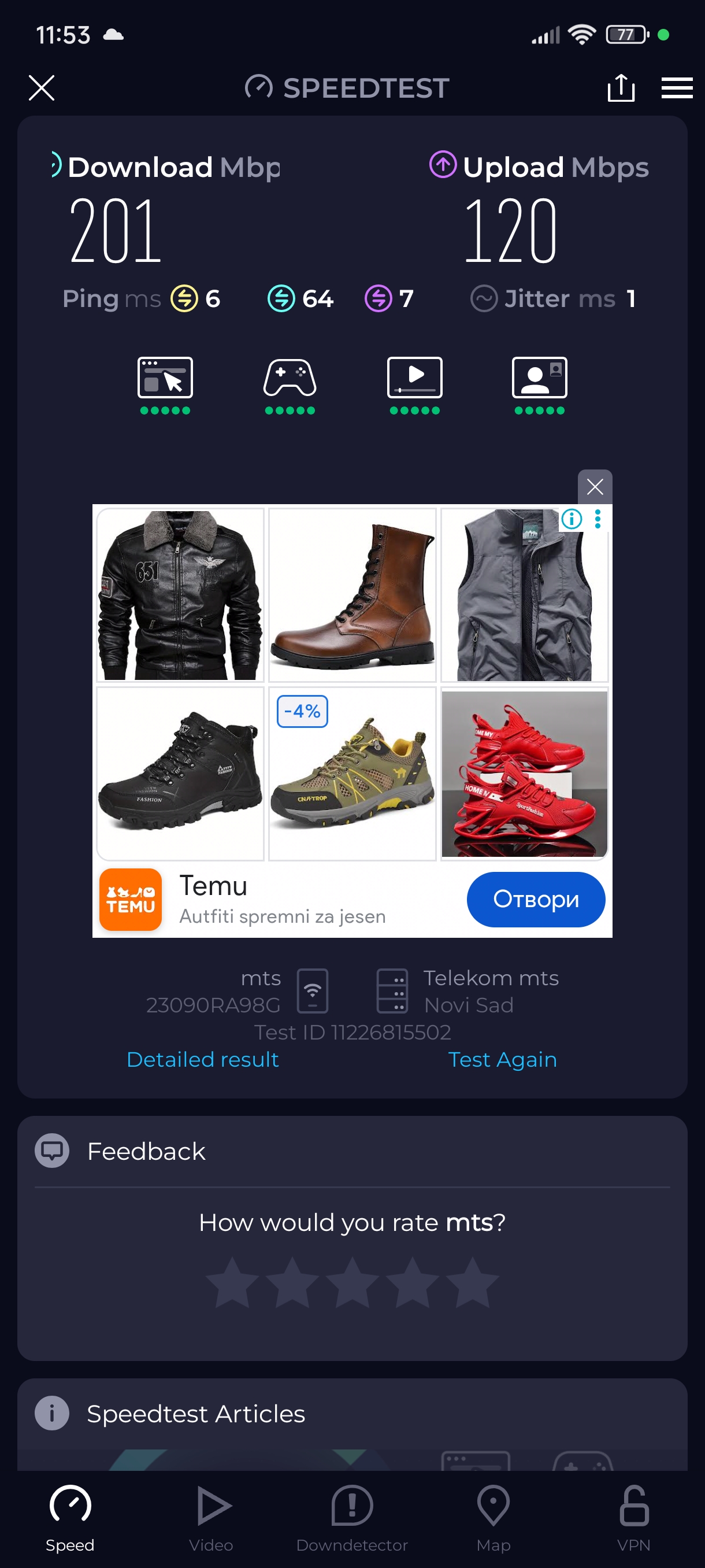
Task: Rate mts with one star
Action: pos(232,1282)
